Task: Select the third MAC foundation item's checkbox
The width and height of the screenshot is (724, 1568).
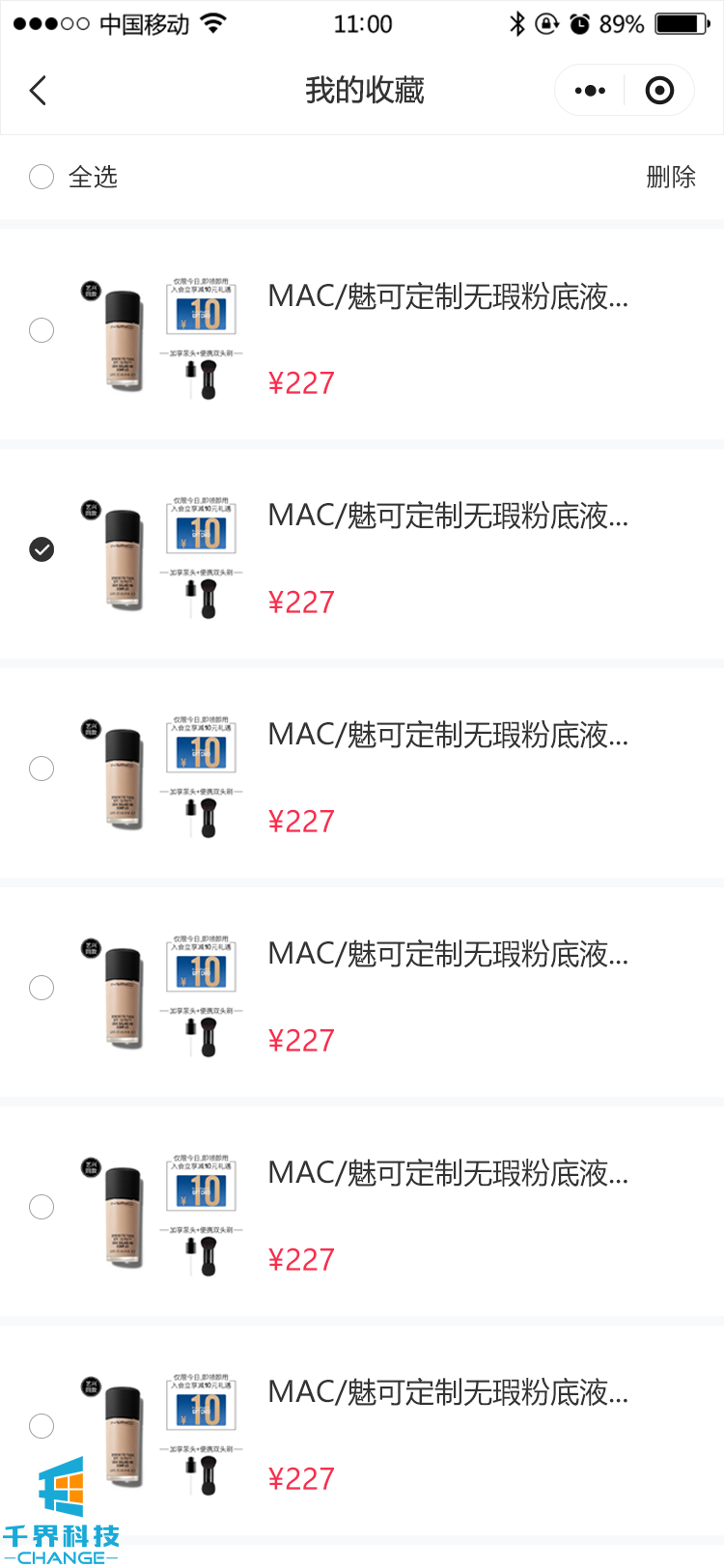Action: click(42, 769)
